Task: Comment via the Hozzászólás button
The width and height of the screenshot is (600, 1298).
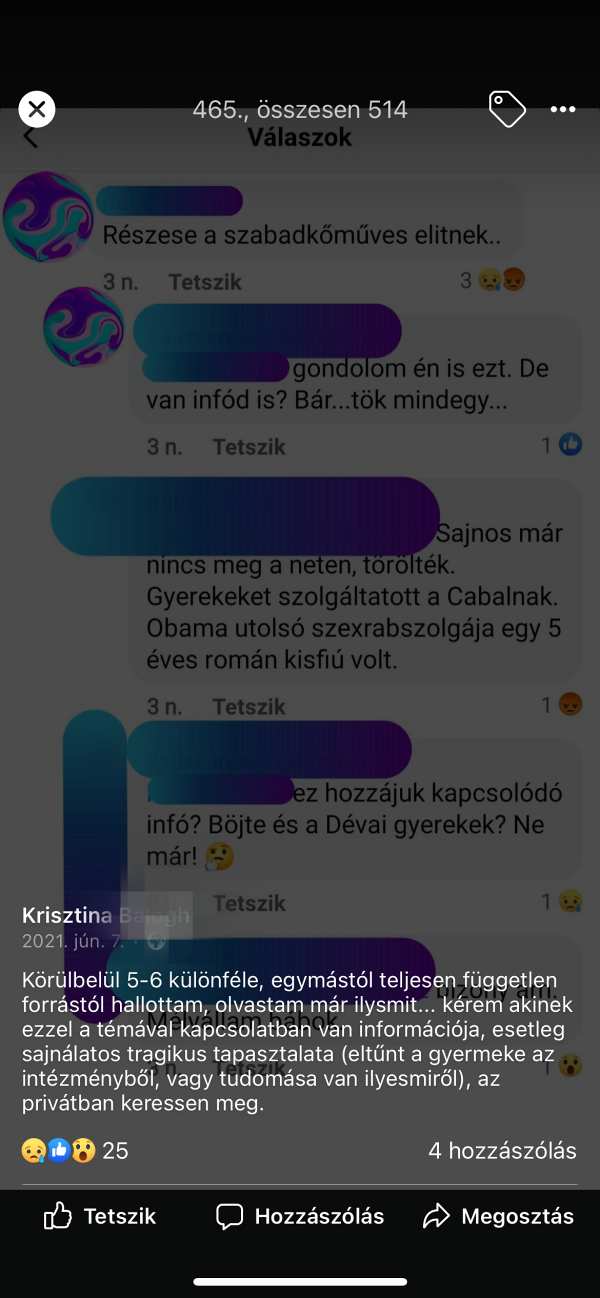Action: click(300, 1216)
